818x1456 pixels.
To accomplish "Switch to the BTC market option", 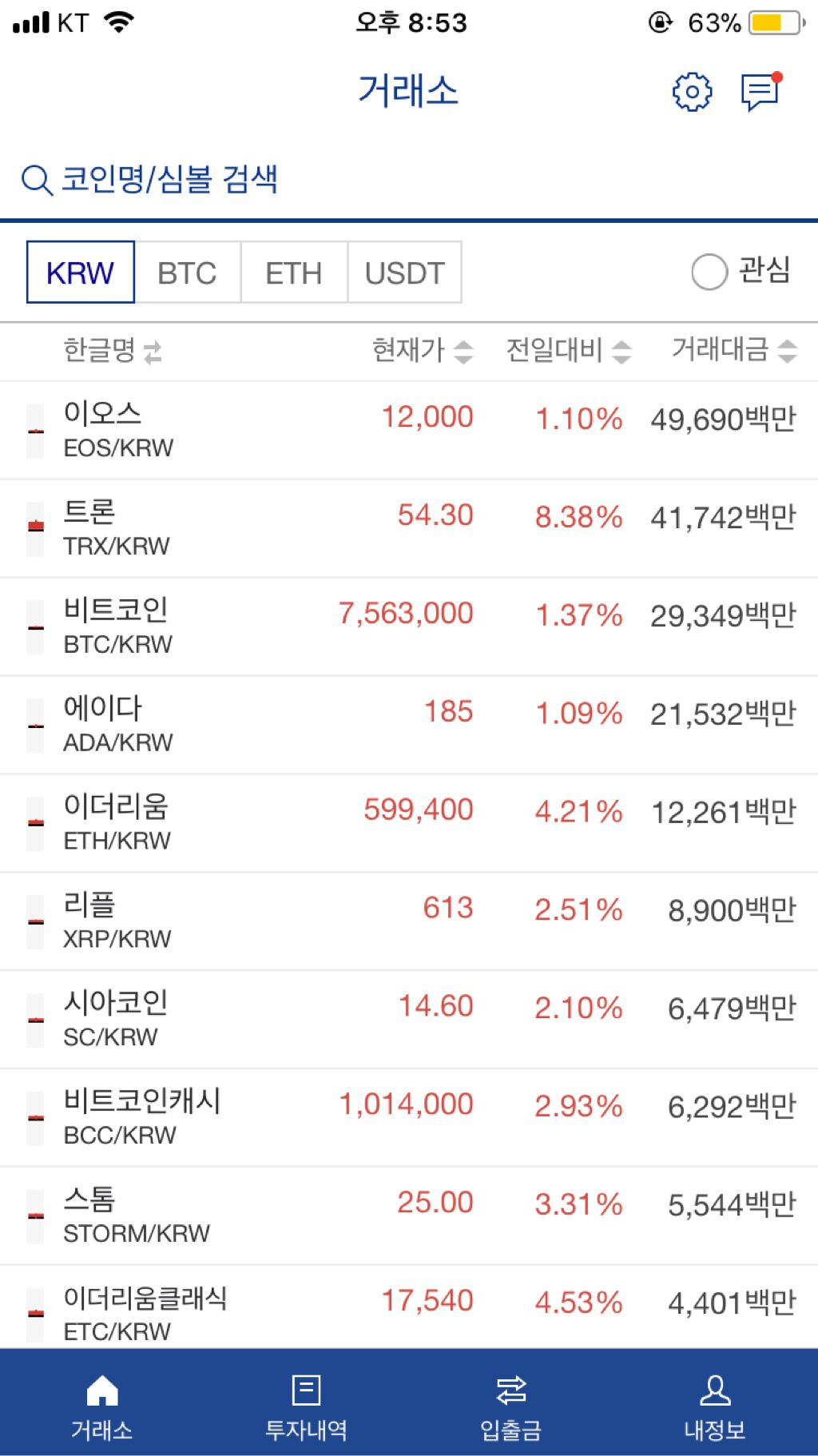I will (187, 272).
